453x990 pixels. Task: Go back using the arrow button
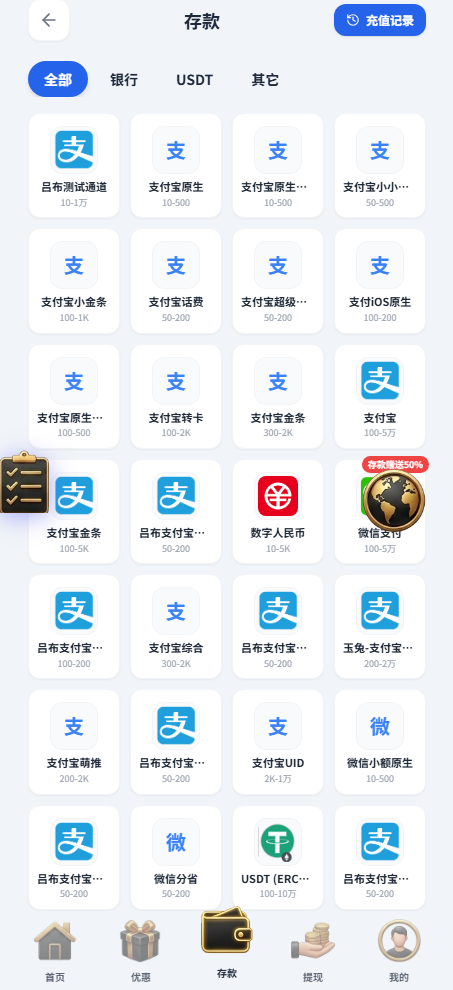49,20
